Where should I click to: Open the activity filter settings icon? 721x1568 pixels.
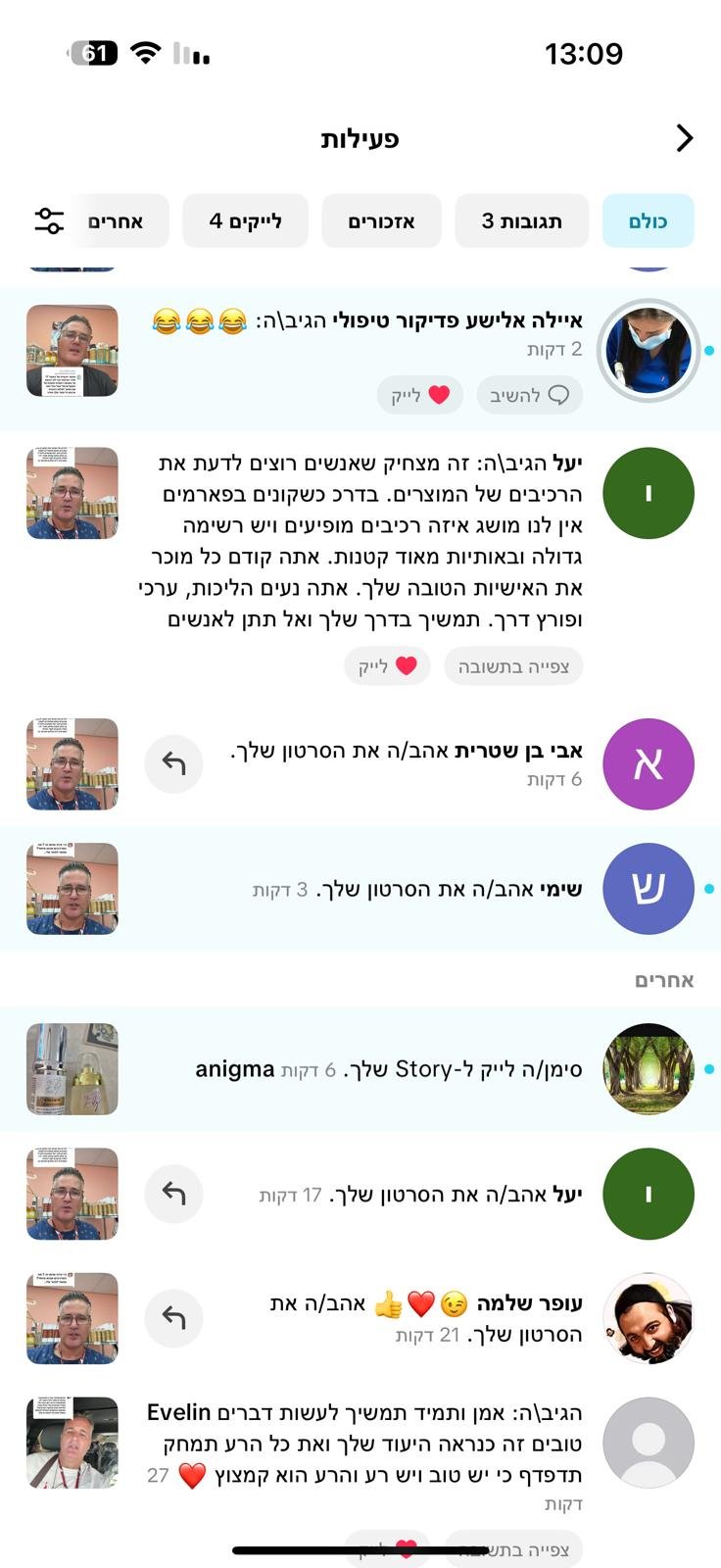tap(49, 220)
